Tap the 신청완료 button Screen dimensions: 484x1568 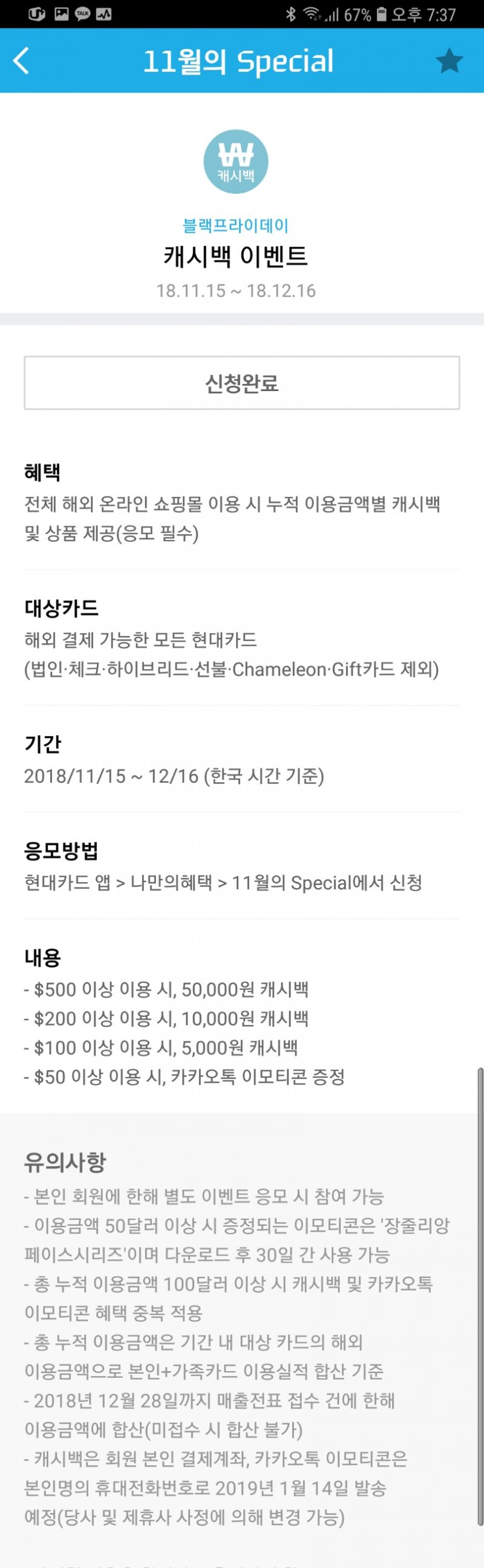241,383
